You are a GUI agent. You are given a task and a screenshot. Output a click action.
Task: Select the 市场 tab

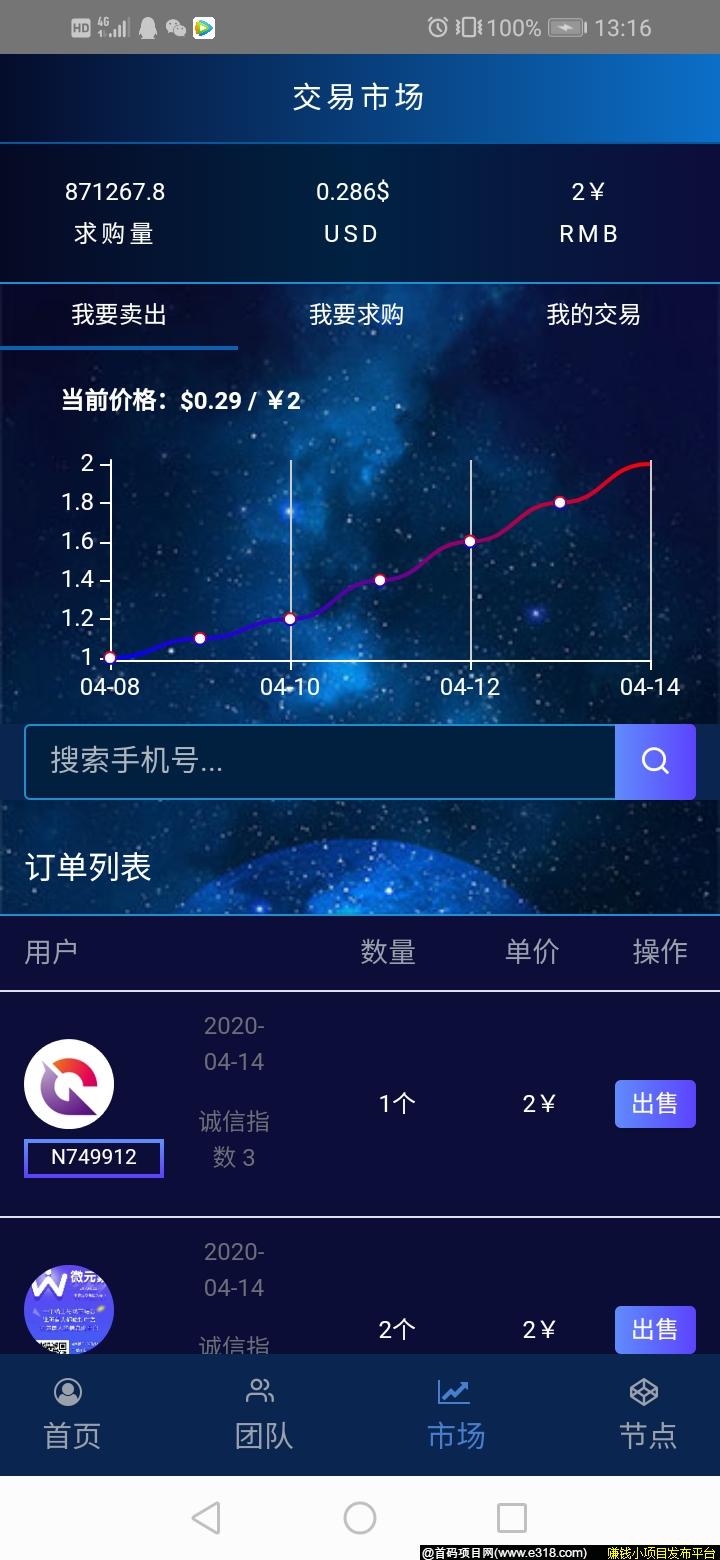pos(455,1415)
